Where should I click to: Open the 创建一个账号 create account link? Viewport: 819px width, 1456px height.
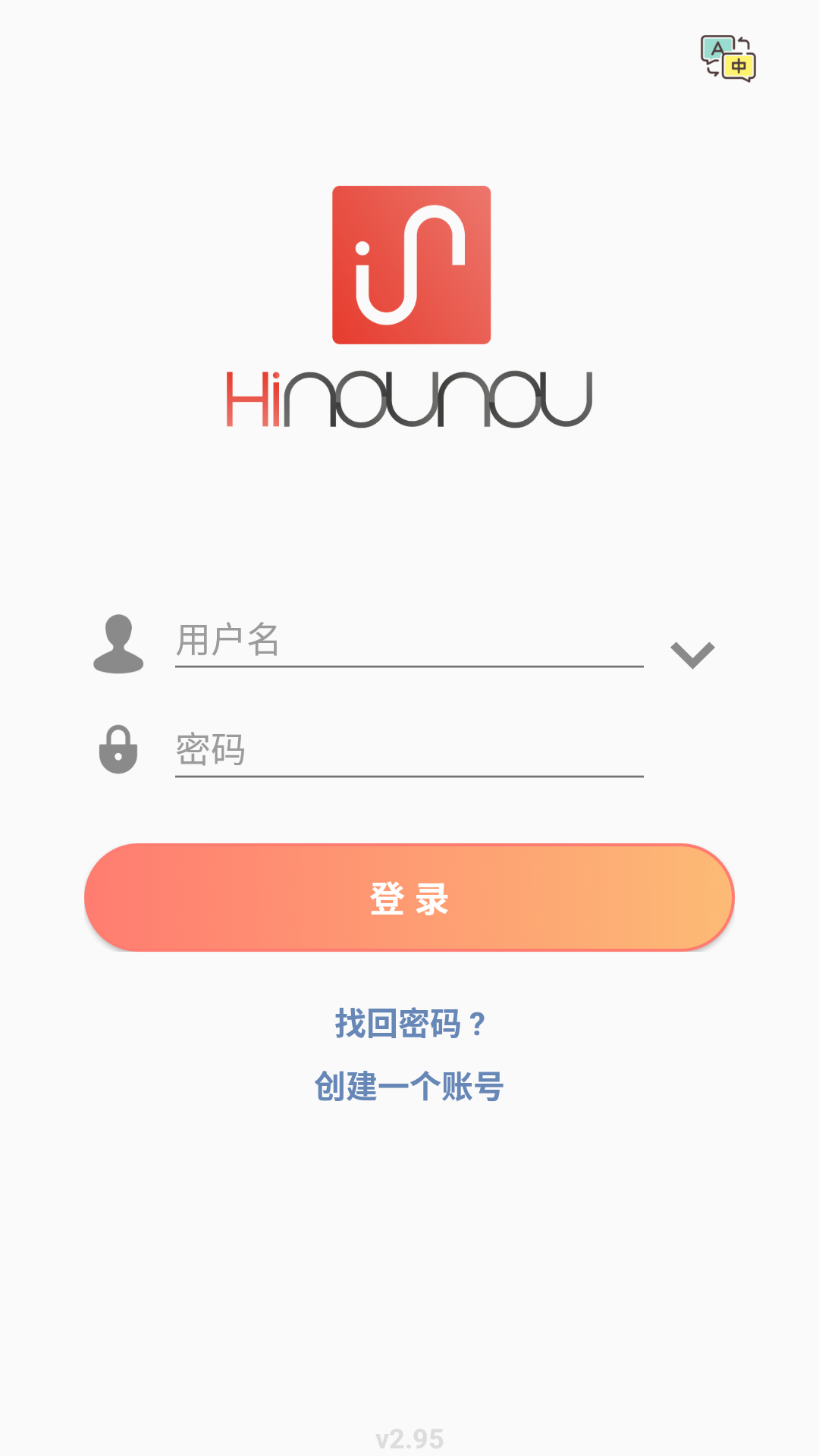pyautogui.click(x=409, y=1087)
